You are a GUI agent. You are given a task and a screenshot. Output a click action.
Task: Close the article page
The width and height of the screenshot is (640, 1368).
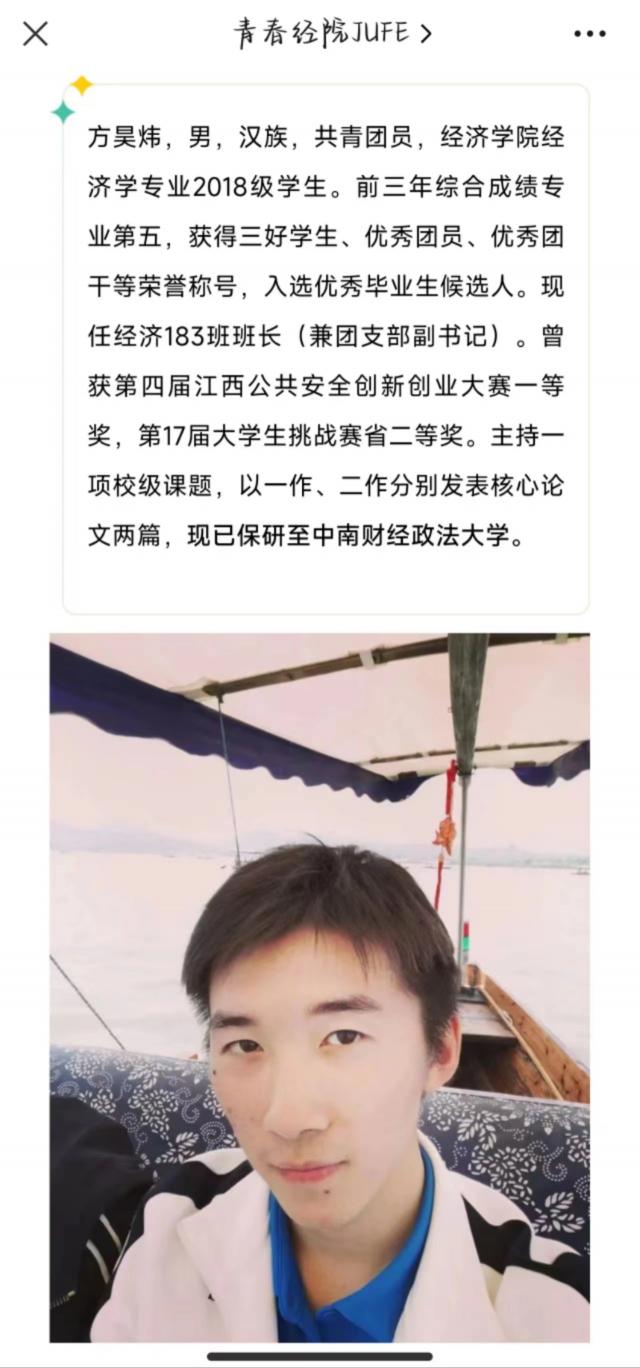tap(35, 34)
